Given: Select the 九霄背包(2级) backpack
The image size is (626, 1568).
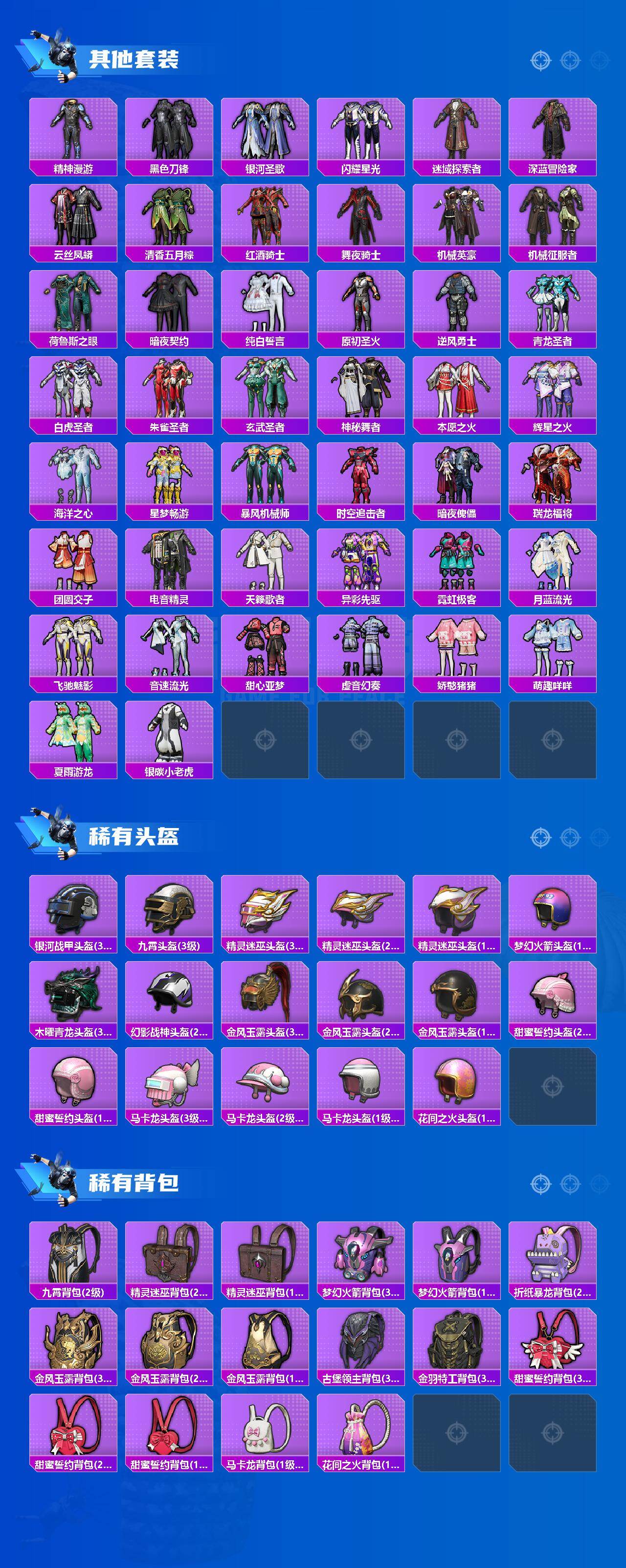Looking at the screenshot, I should (x=73, y=1256).
